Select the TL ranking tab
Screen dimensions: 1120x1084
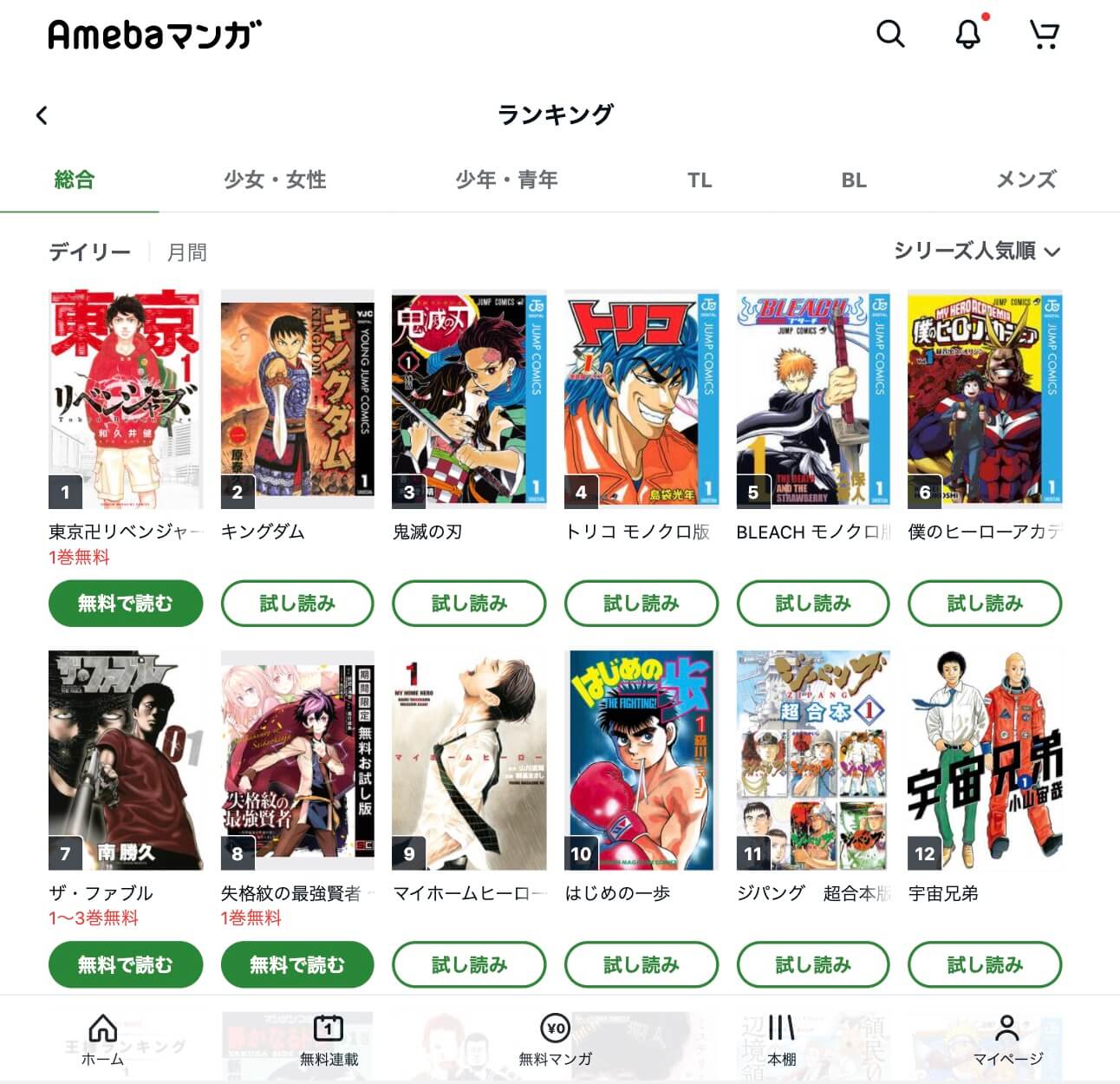tap(699, 180)
